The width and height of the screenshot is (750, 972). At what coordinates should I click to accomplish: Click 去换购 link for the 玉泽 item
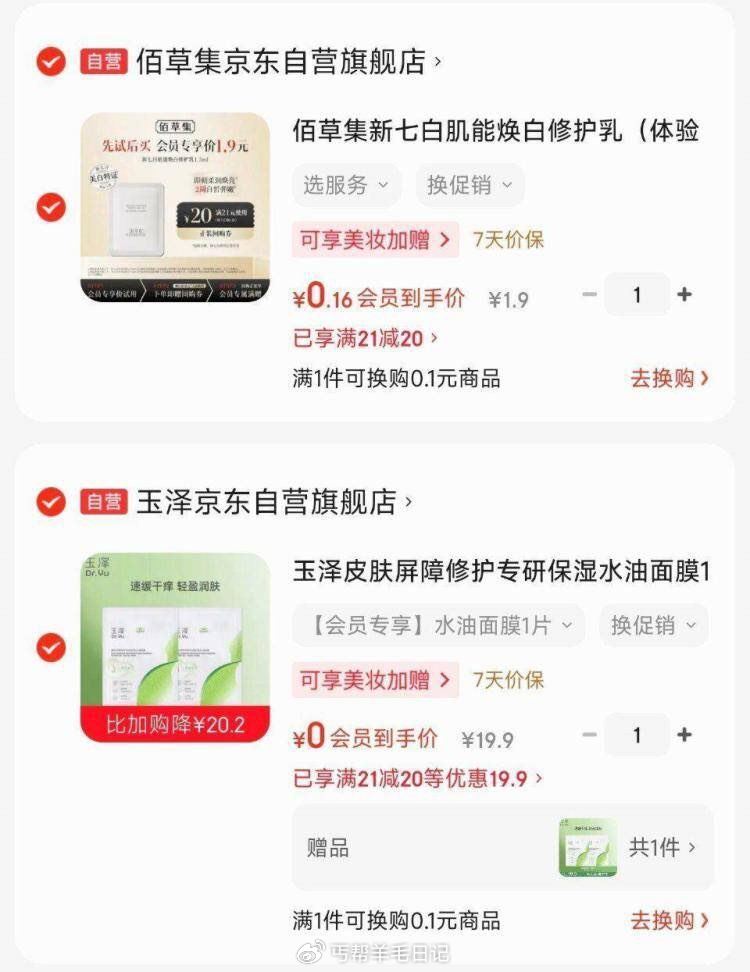click(663, 919)
